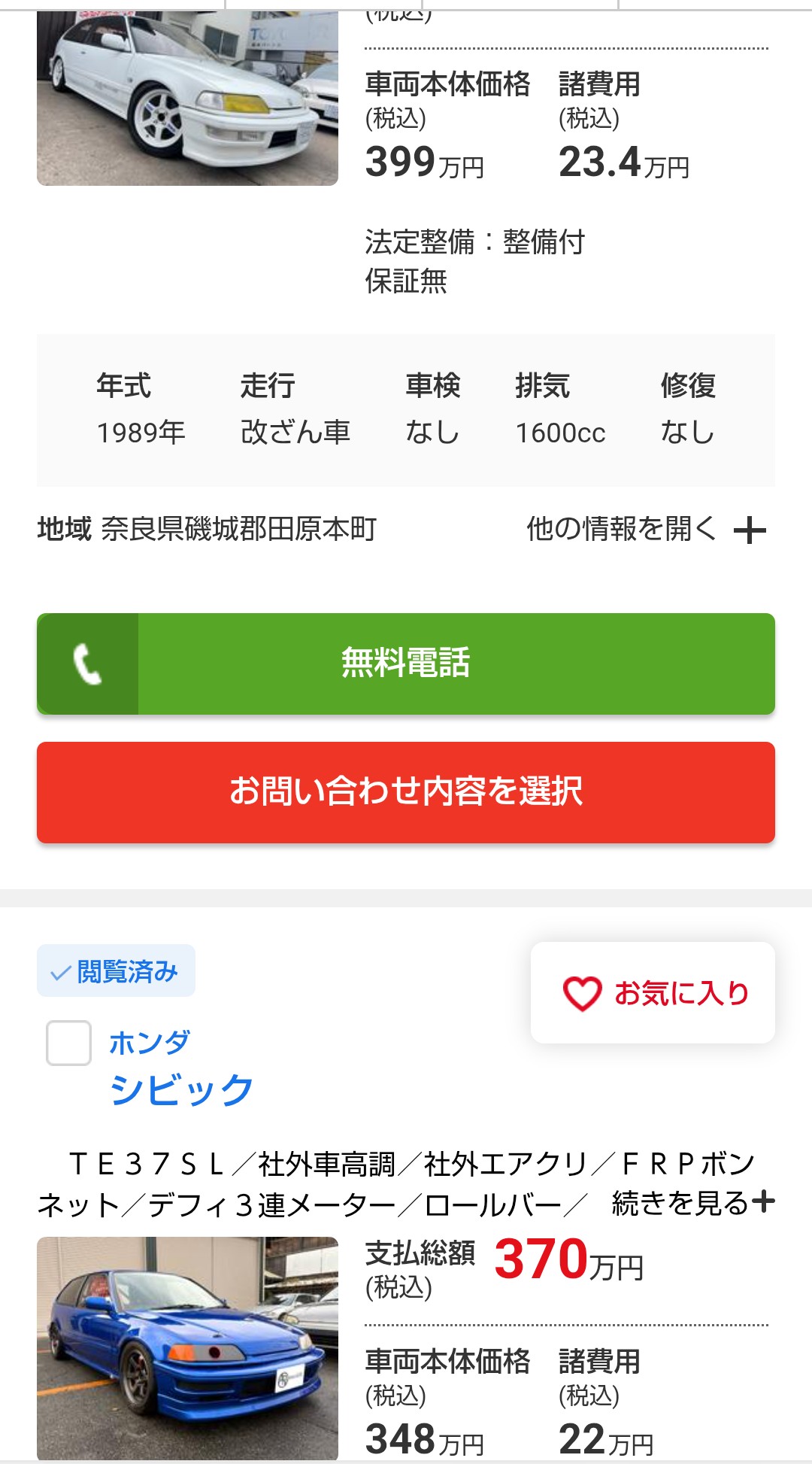Screen dimensions: 812x1464
Task: Open the white Civic photo listing
Action: (x=187, y=98)
